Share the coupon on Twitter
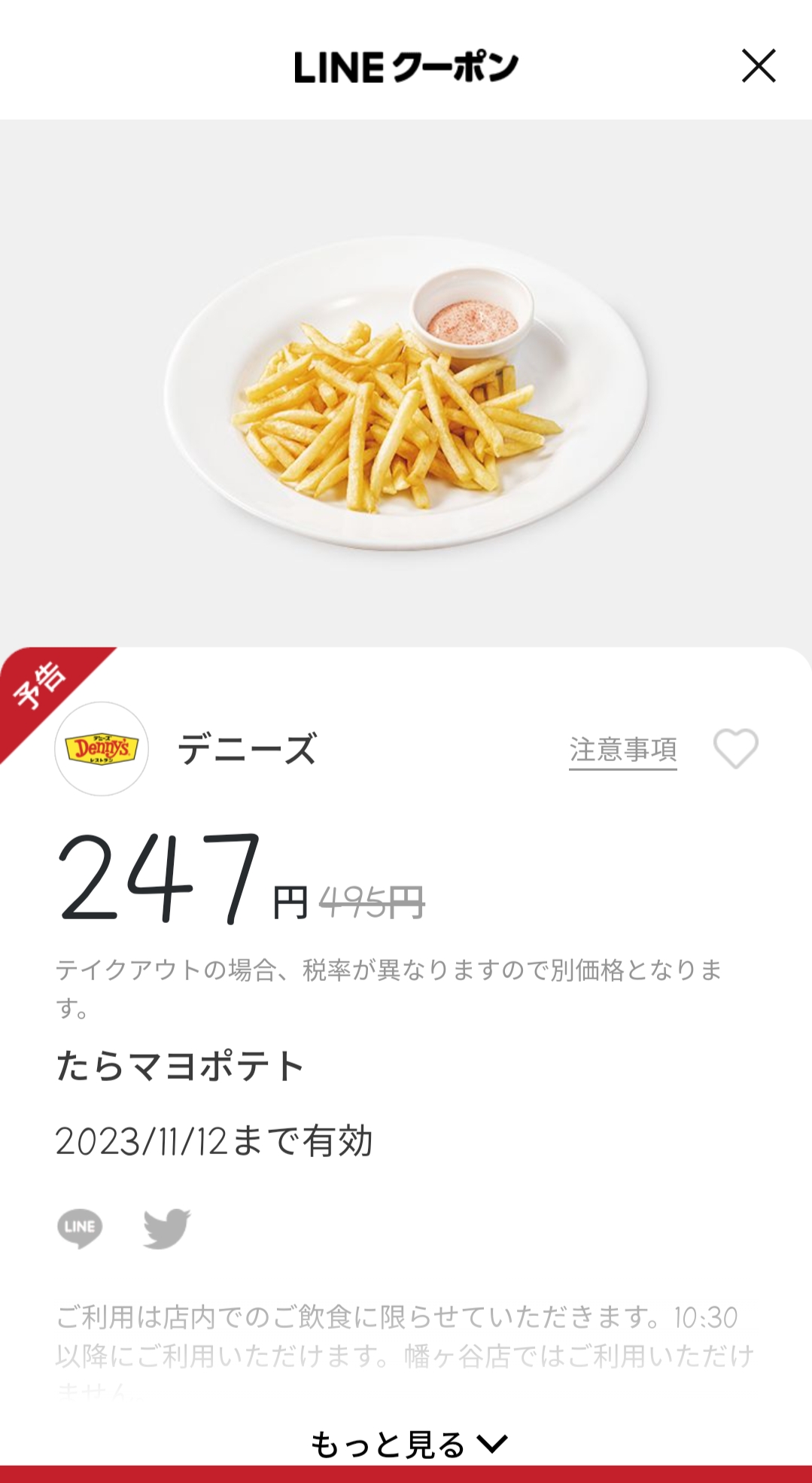This screenshot has height=1483, width=812. click(167, 1228)
